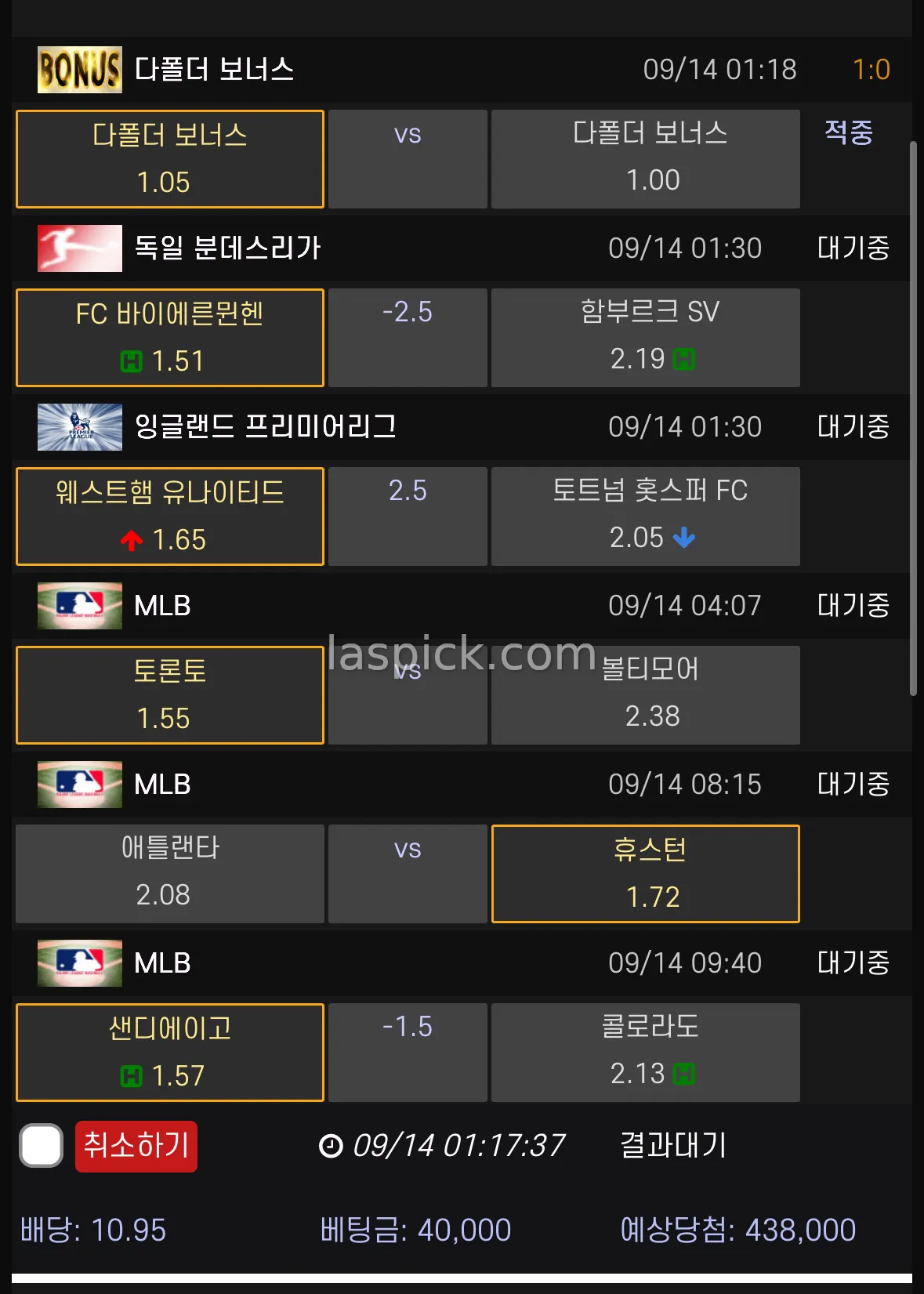Choose the 휴스턴 1.72 selection
This screenshot has height=1294, width=924.
[x=645, y=874]
